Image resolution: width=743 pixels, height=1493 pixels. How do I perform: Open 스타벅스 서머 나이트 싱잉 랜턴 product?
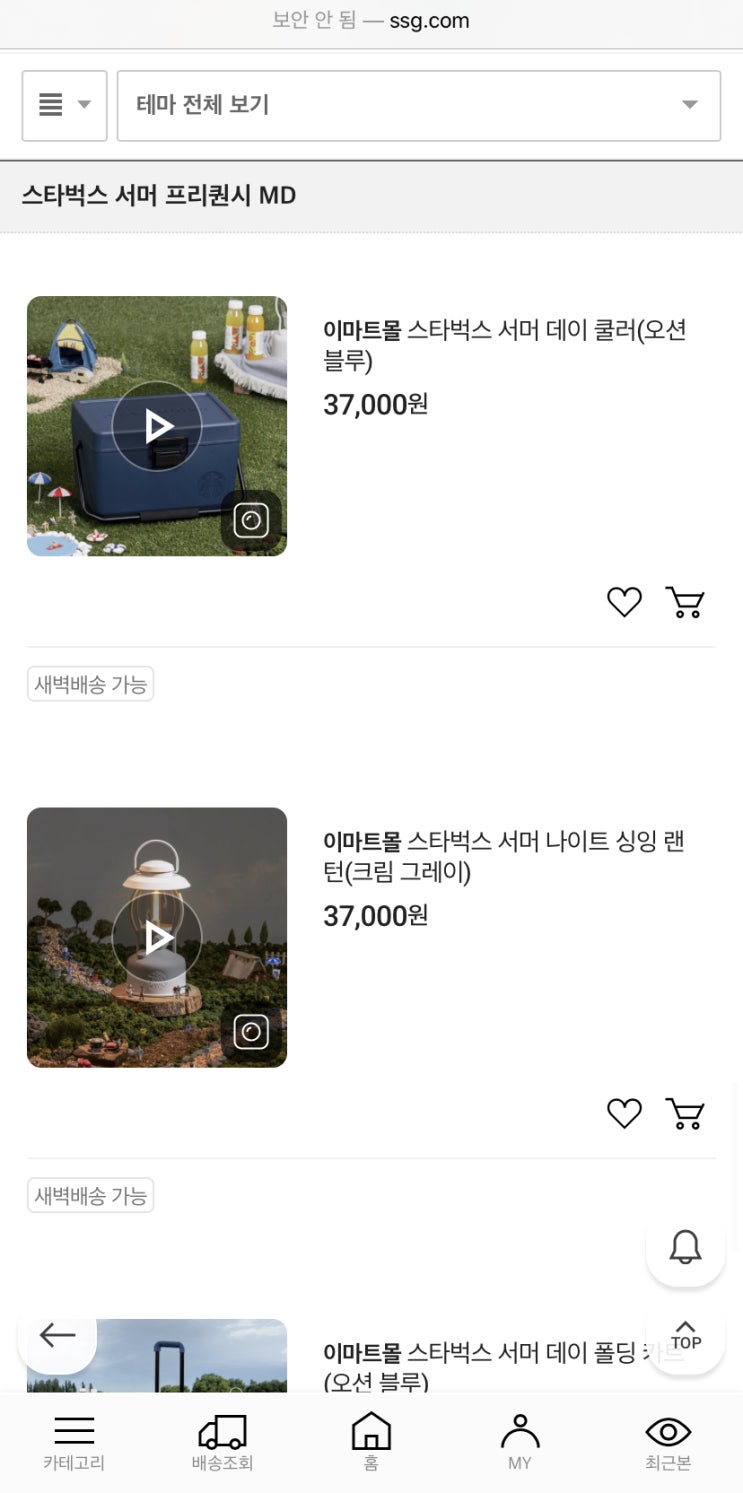504,856
